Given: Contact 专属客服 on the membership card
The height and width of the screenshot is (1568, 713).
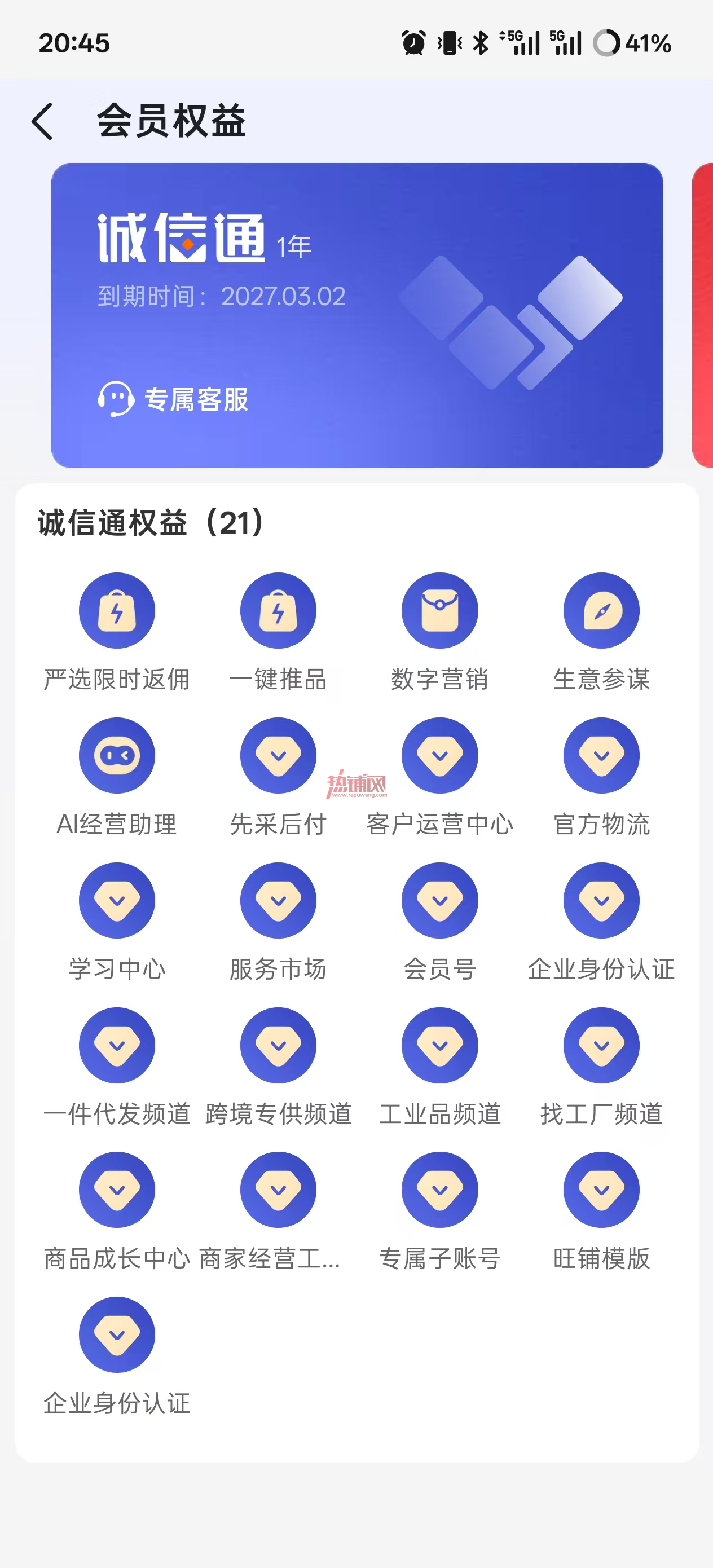Looking at the screenshot, I should (x=174, y=399).
